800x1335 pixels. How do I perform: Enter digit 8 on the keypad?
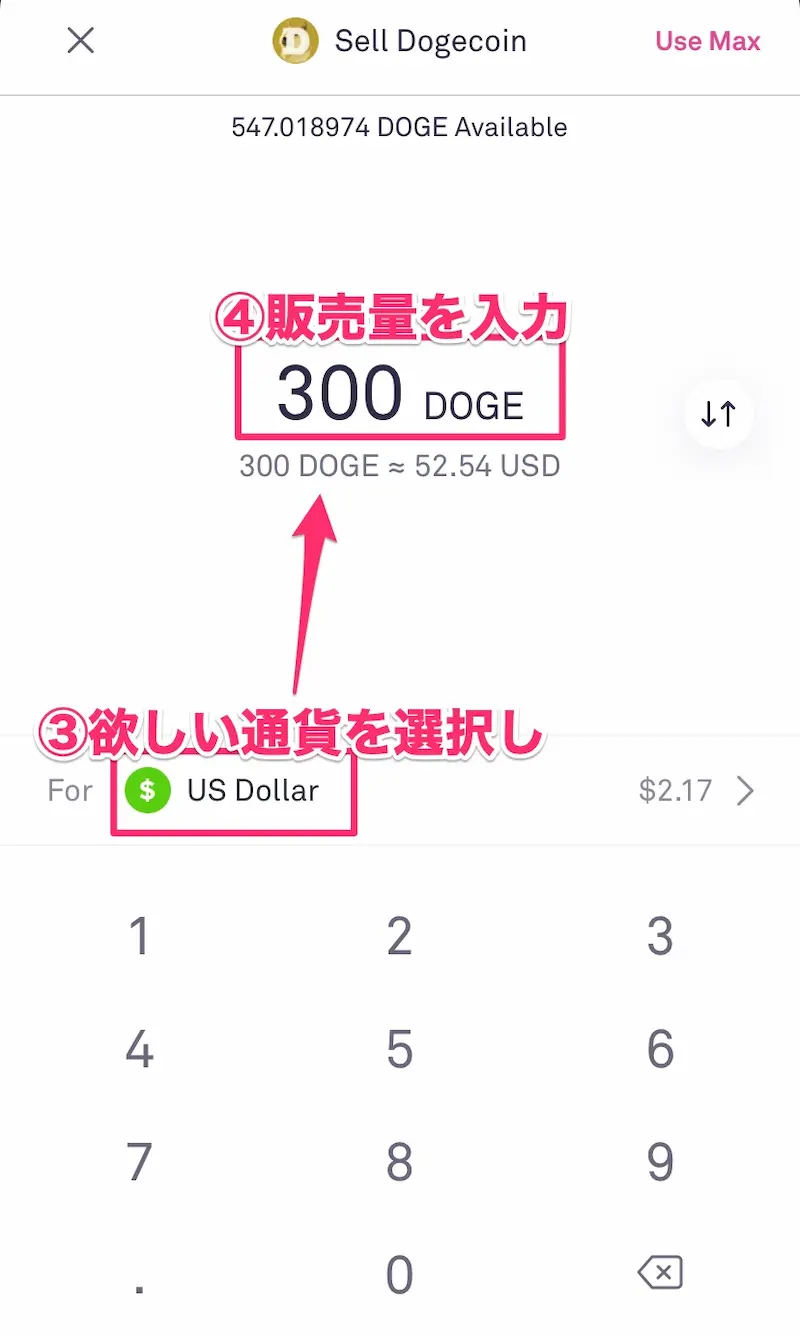click(399, 1162)
